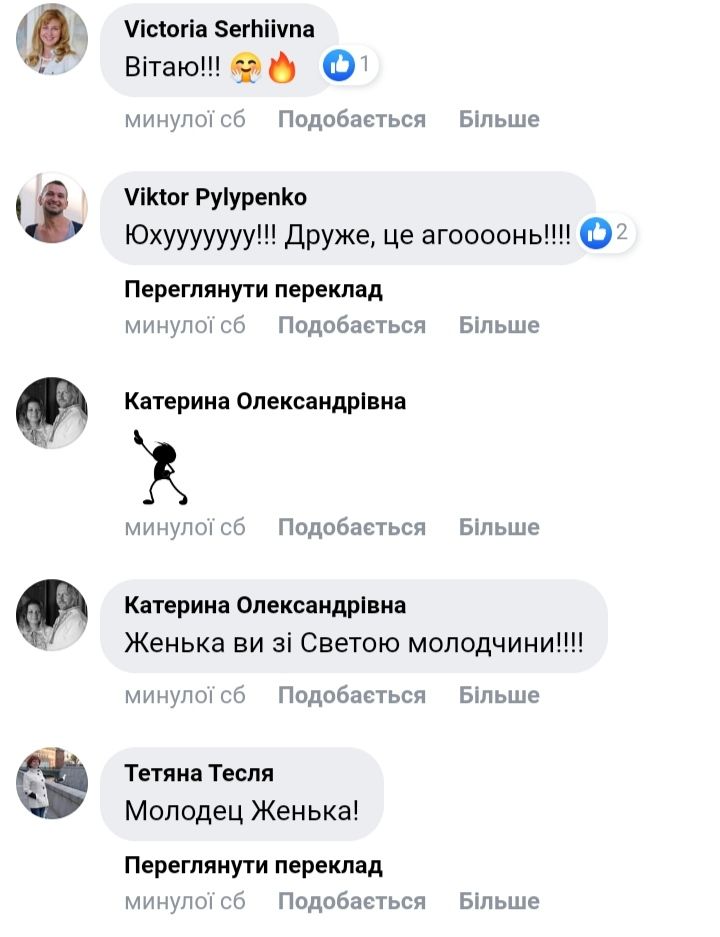Open the dancing figure sticker
Viewport: 720px width, 937px height.
[160, 466]
